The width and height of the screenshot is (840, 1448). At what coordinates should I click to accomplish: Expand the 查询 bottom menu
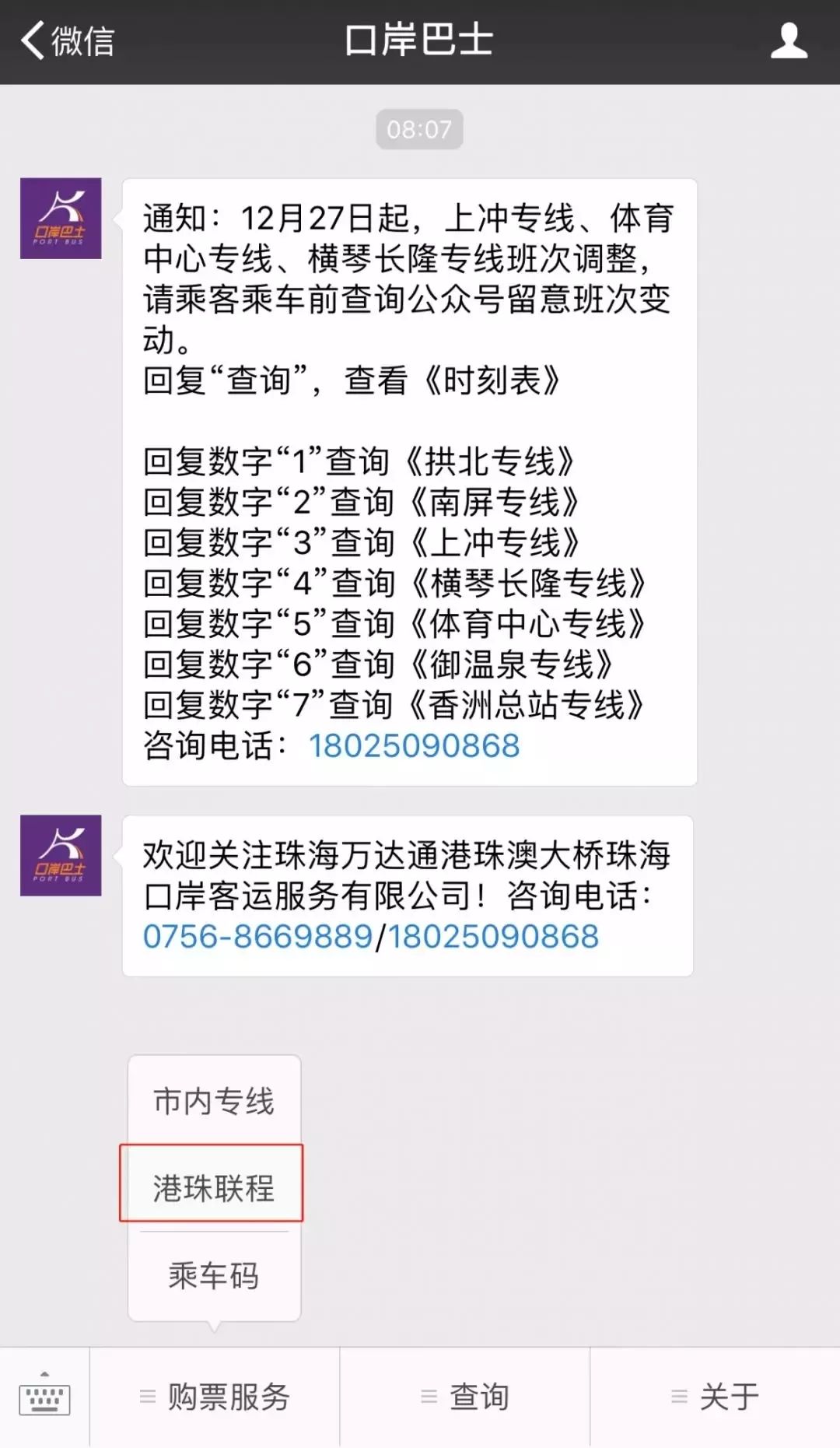click(478, 1397)
